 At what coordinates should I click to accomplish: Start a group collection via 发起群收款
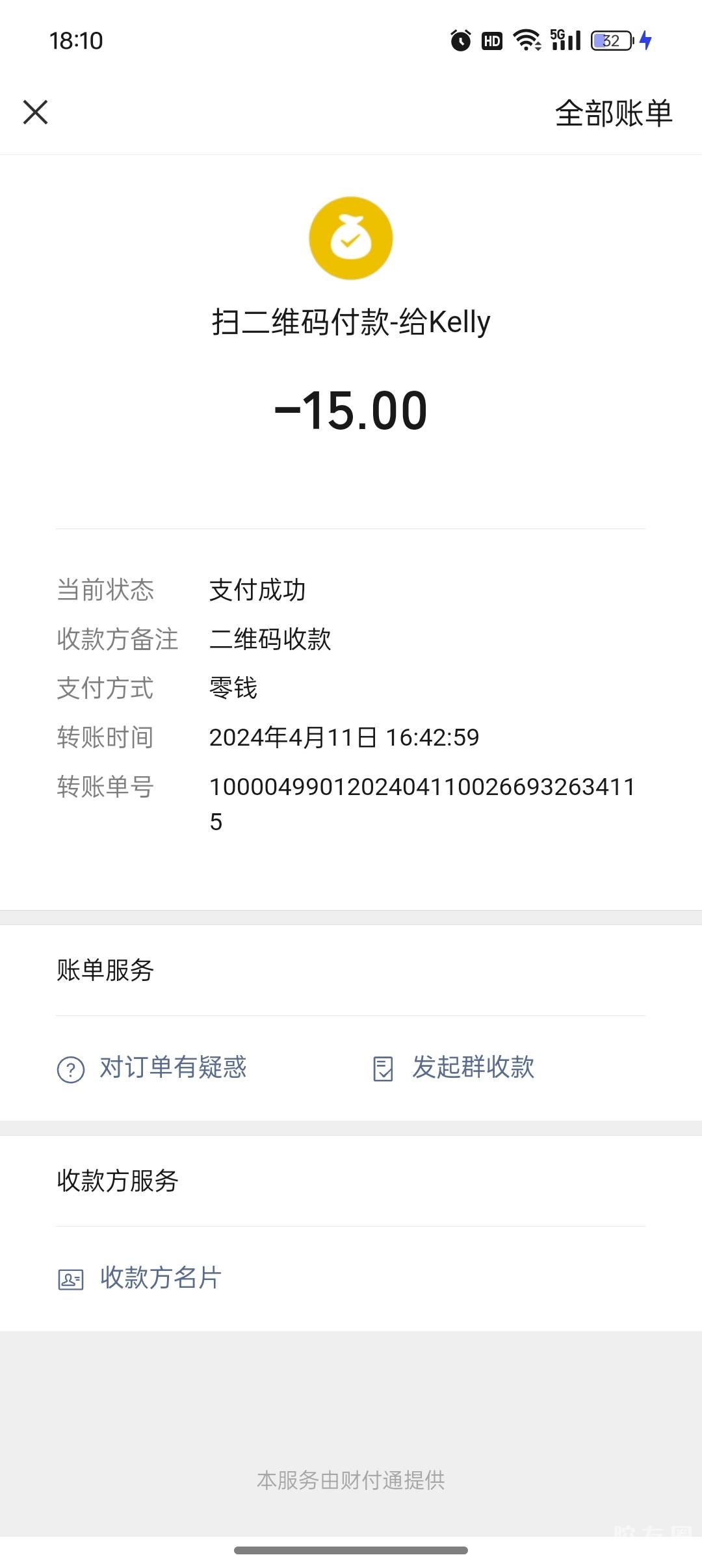tap(473, 1067)
